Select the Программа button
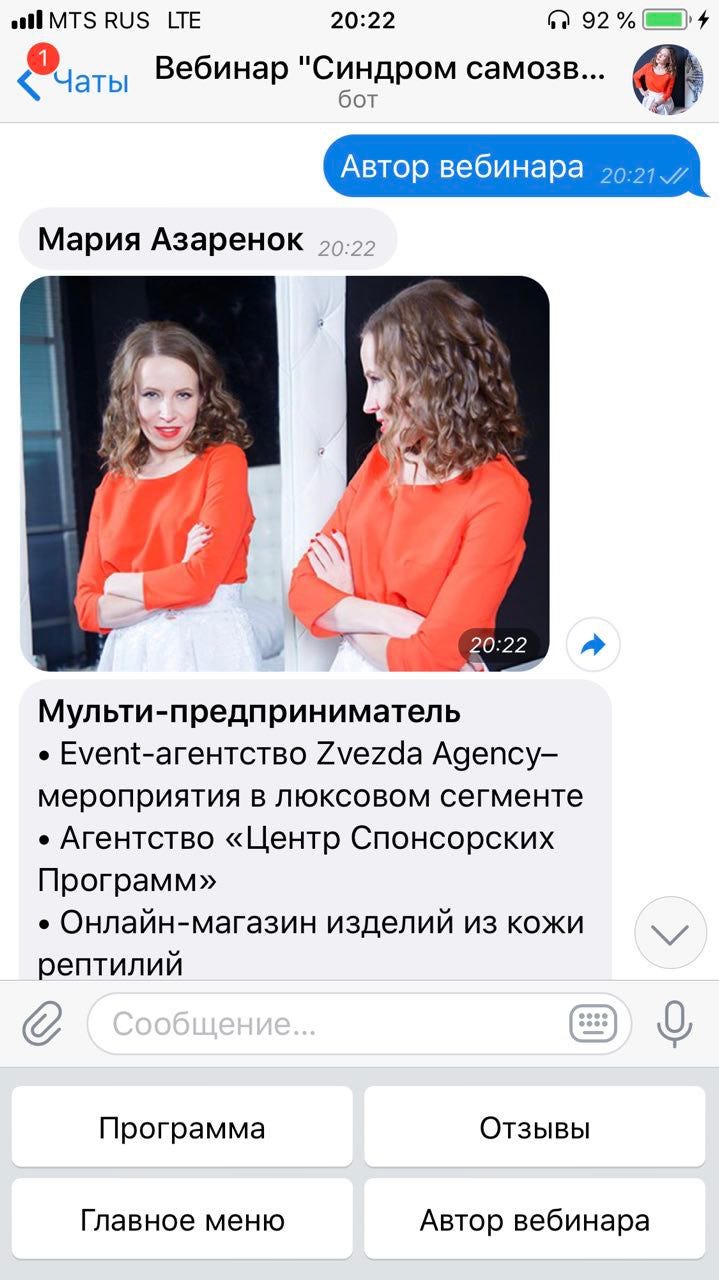Image resolution: width=719 pixels, height=1280 pixels. coord(182,1128)
